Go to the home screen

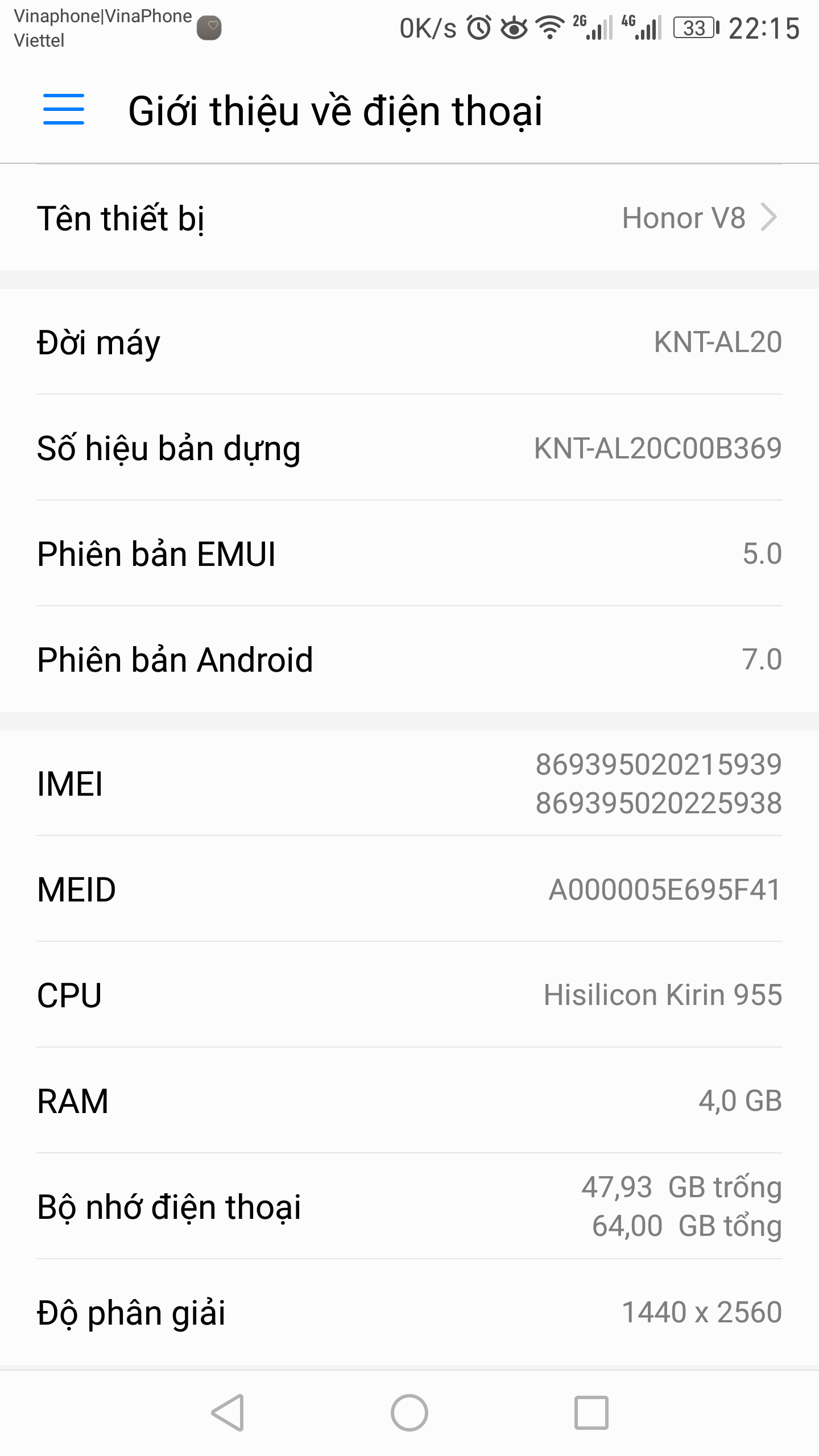[409, 1412]
